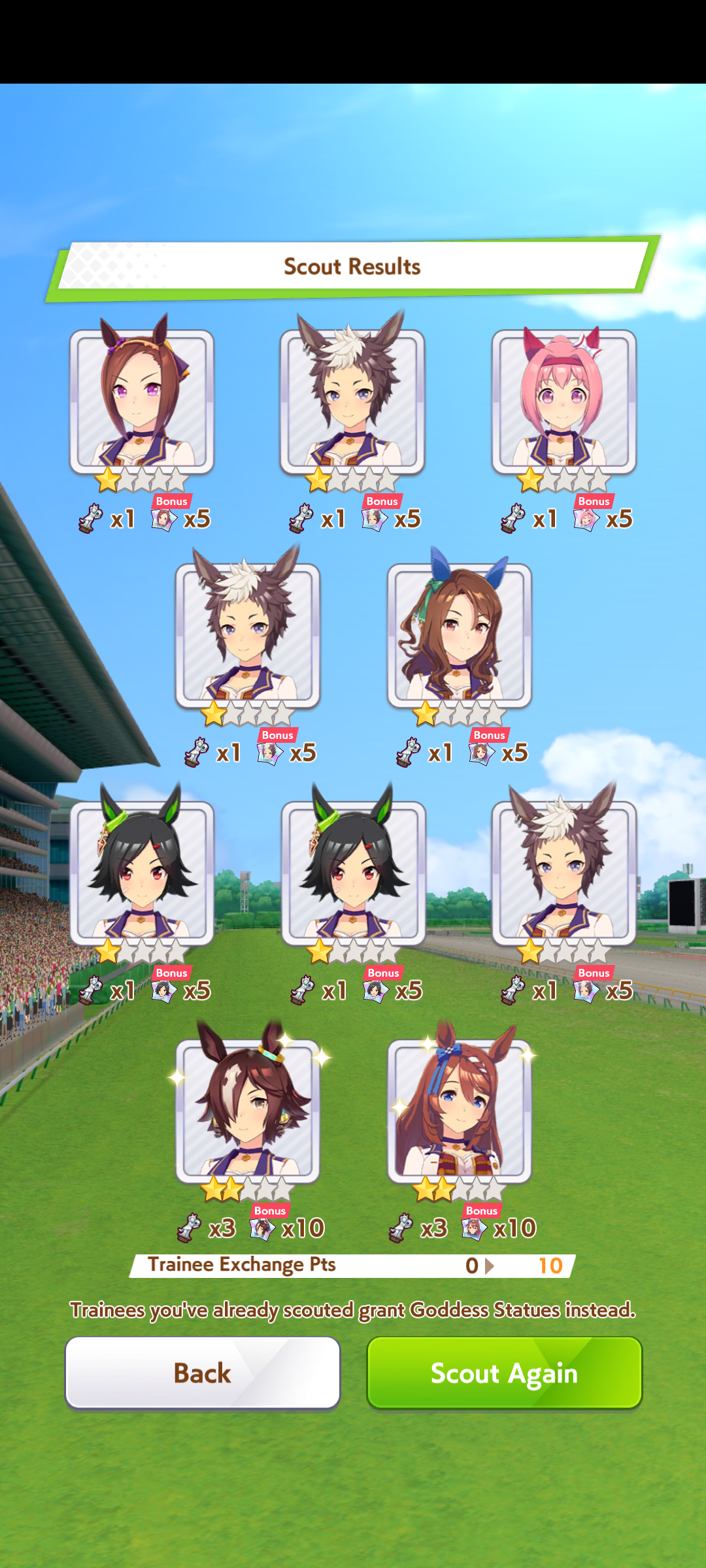
Task: Open the blue-eared wavy brown hair trainee
Action: point(459,635)
